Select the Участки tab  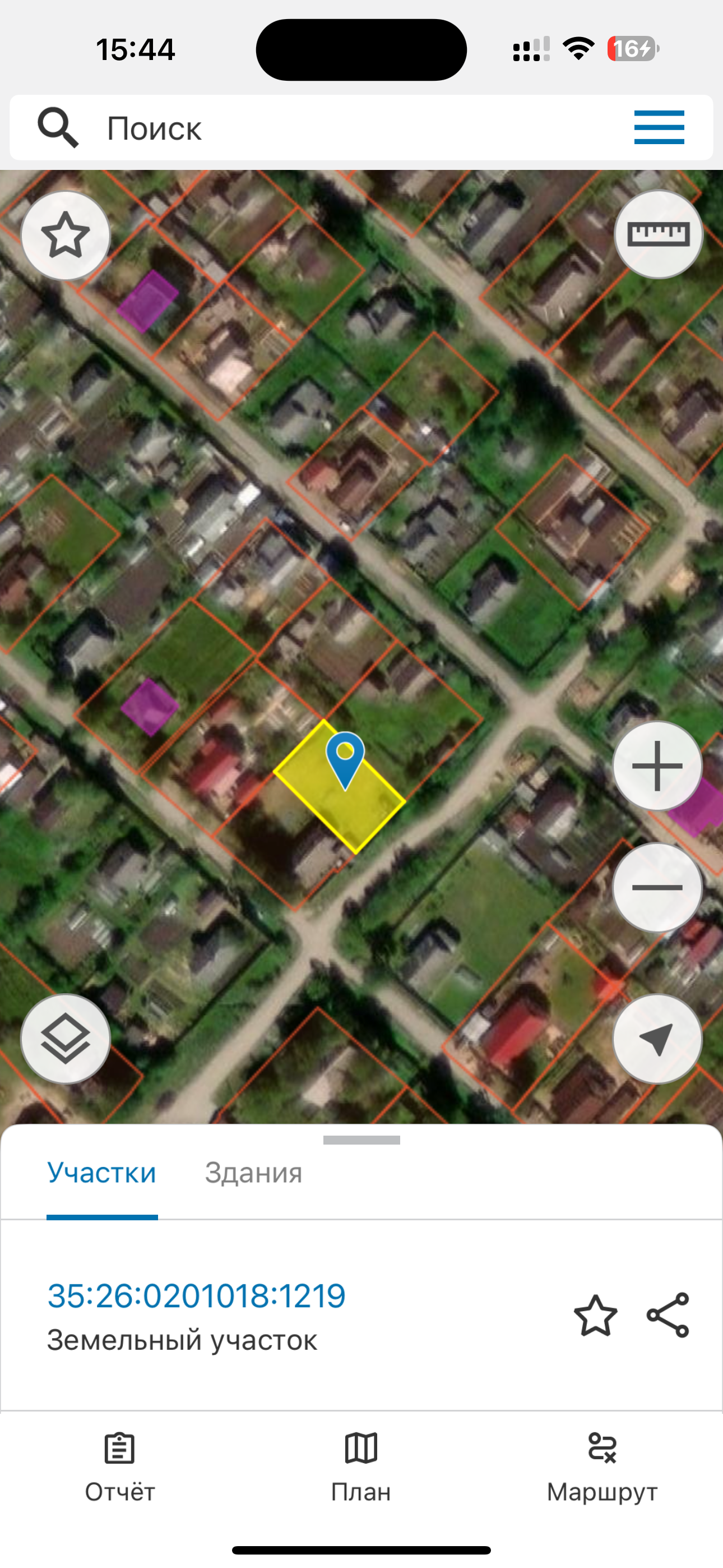click(102, 1172)
